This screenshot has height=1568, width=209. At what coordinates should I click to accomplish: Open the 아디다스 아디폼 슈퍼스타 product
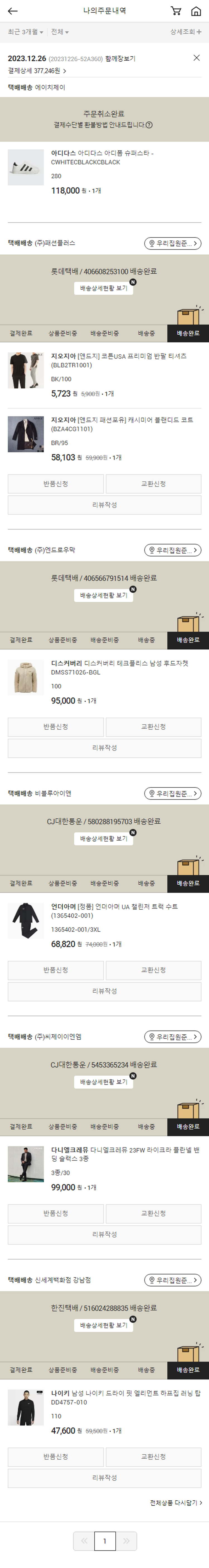click(x=102, y=158)
